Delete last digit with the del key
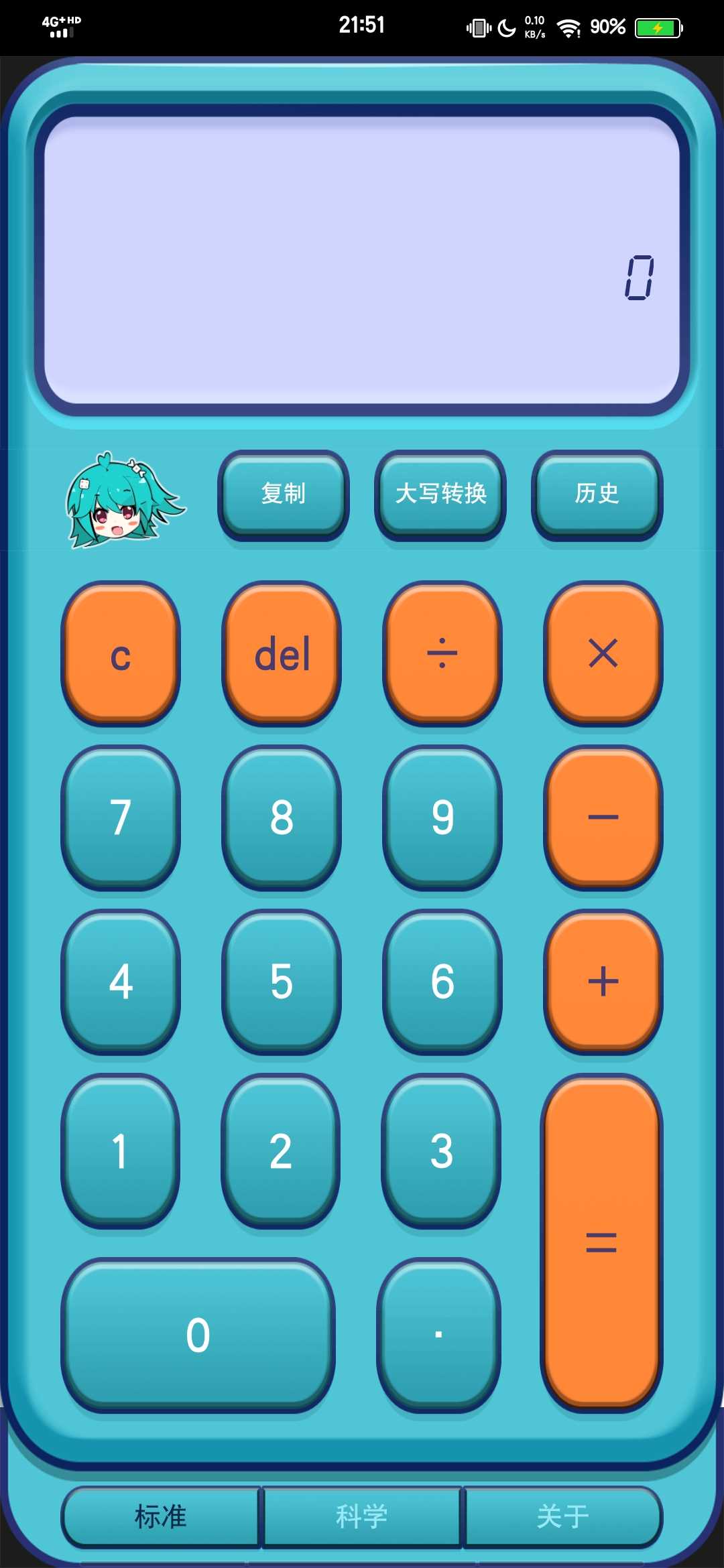The height and width of the screenshot is (1568, 724). click(x=282, y=653)
